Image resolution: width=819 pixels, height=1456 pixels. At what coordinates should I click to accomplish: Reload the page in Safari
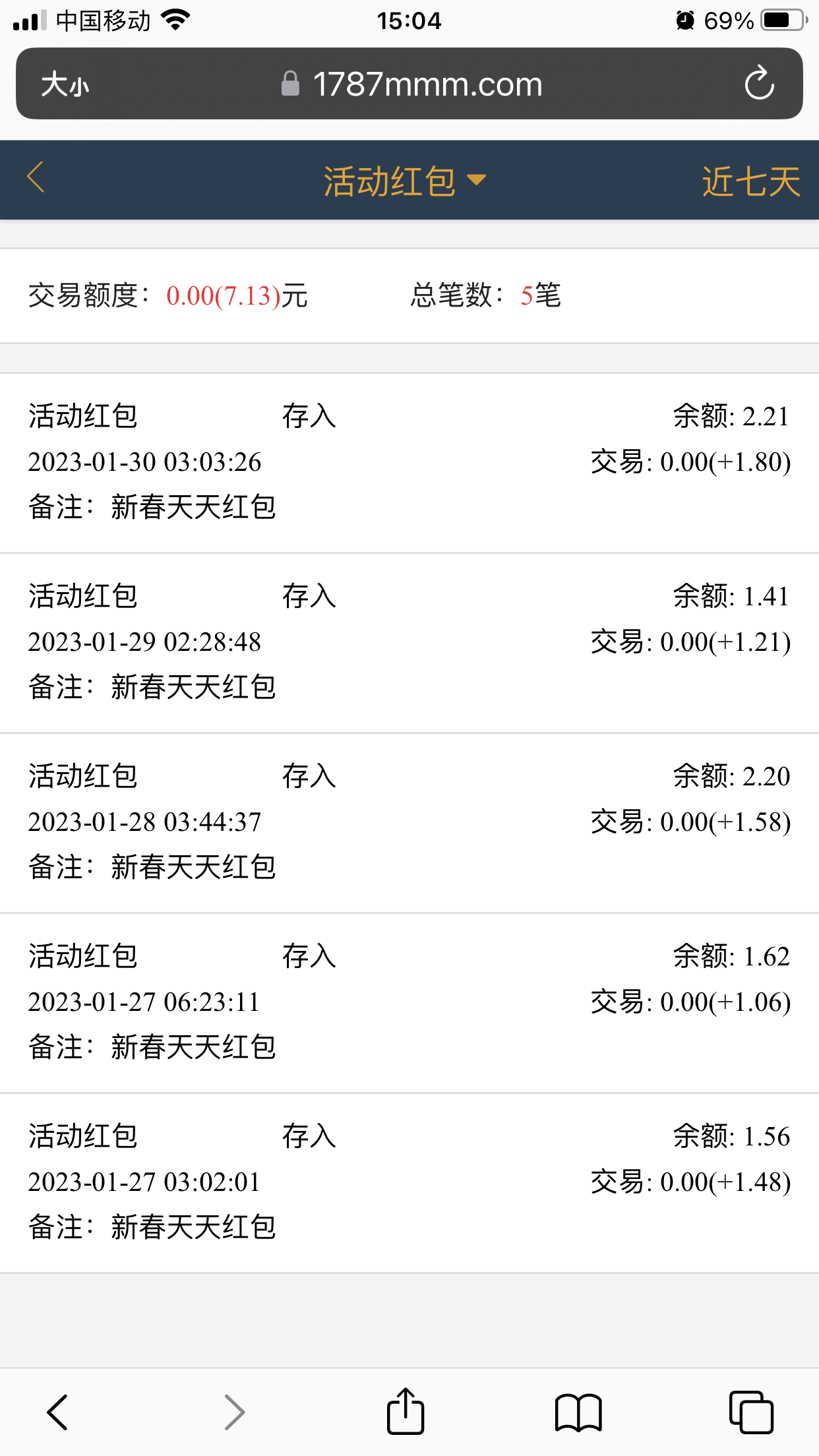(x=759, y=84)
